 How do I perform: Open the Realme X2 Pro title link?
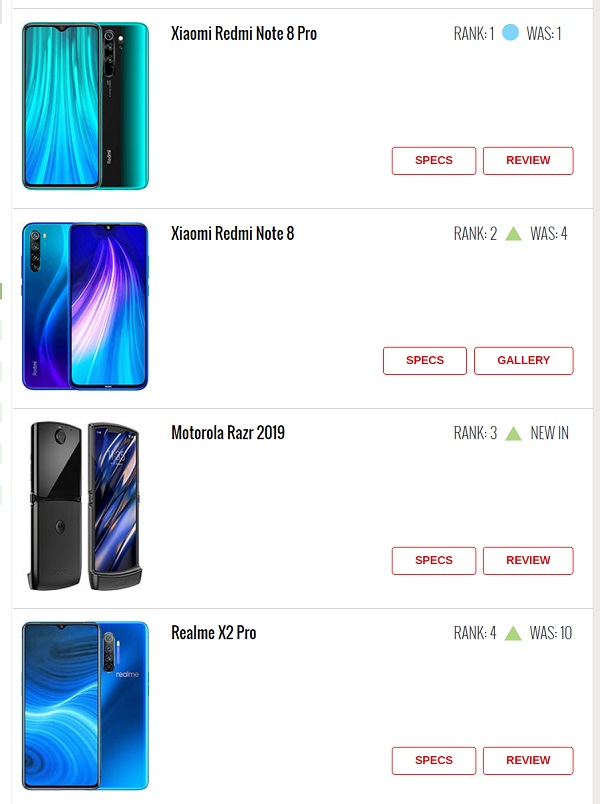click(x=214, y=633)
